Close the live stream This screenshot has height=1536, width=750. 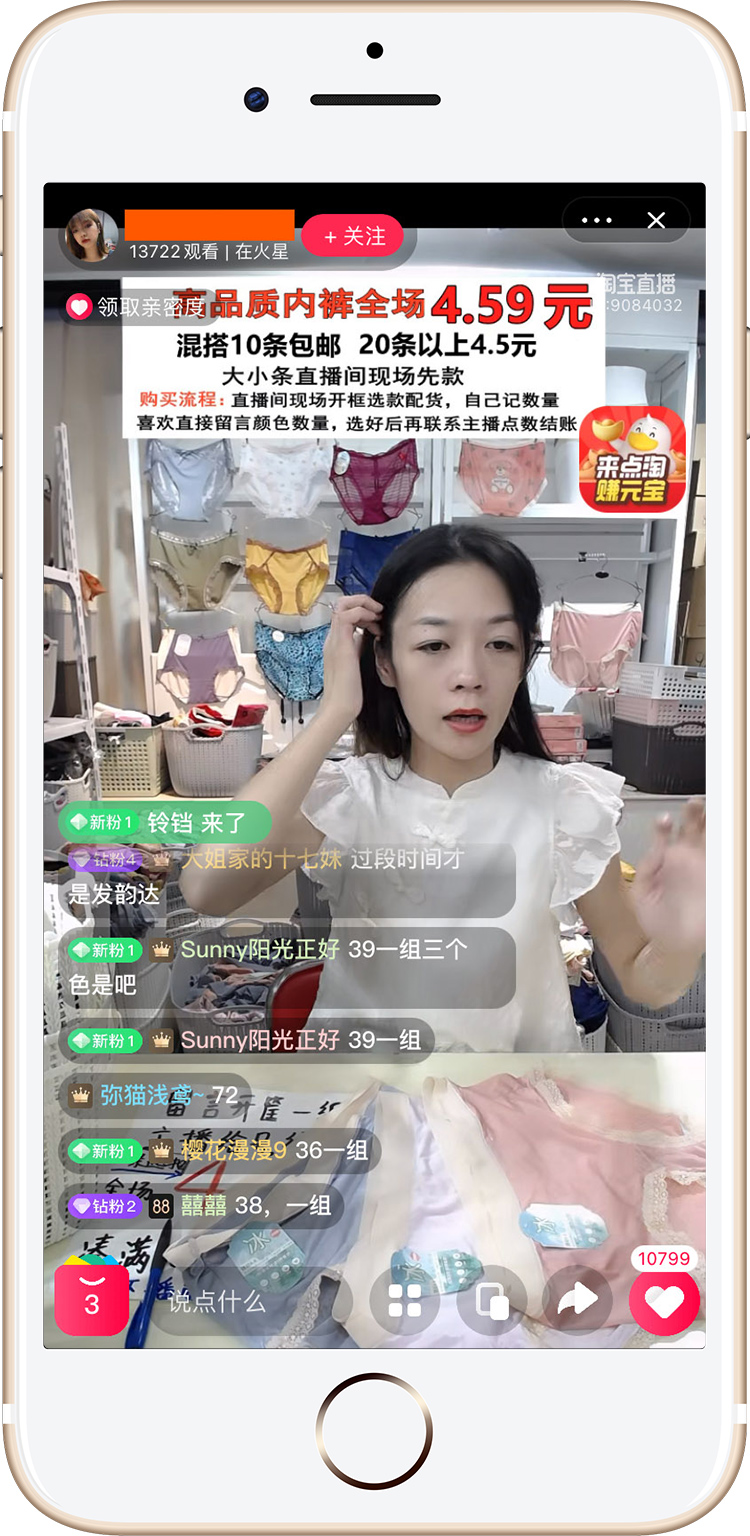tap(656, 220)
